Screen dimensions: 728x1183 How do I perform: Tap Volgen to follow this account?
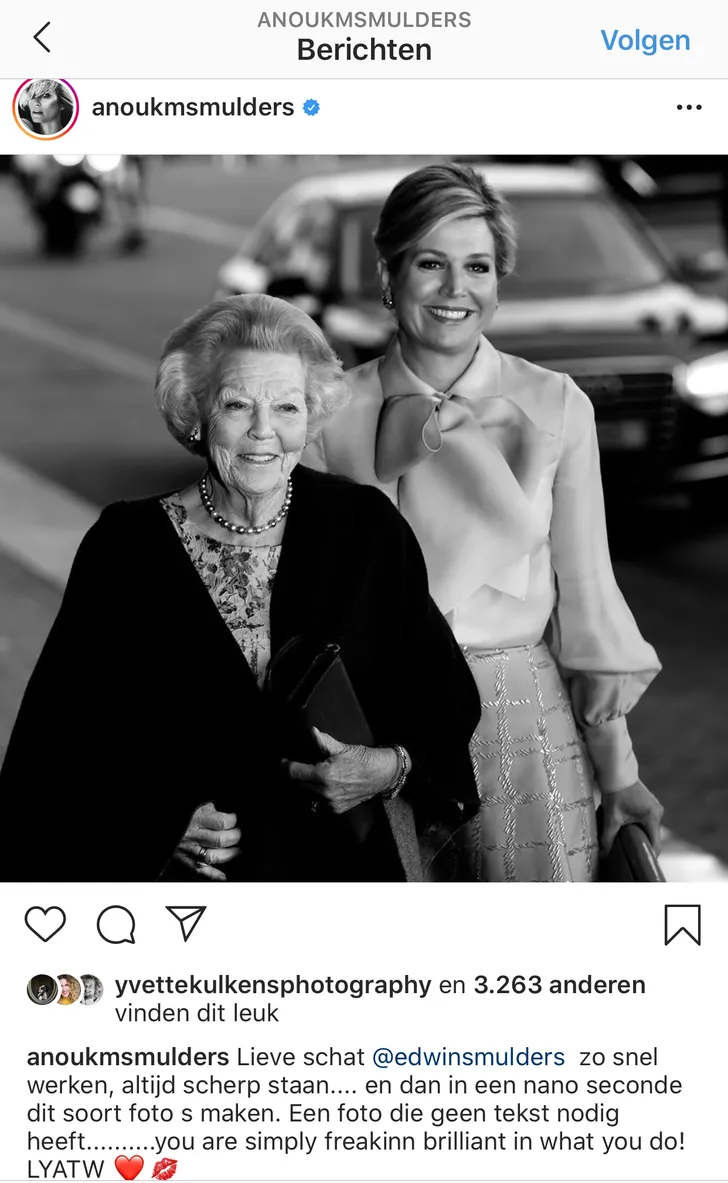point(645,40)
